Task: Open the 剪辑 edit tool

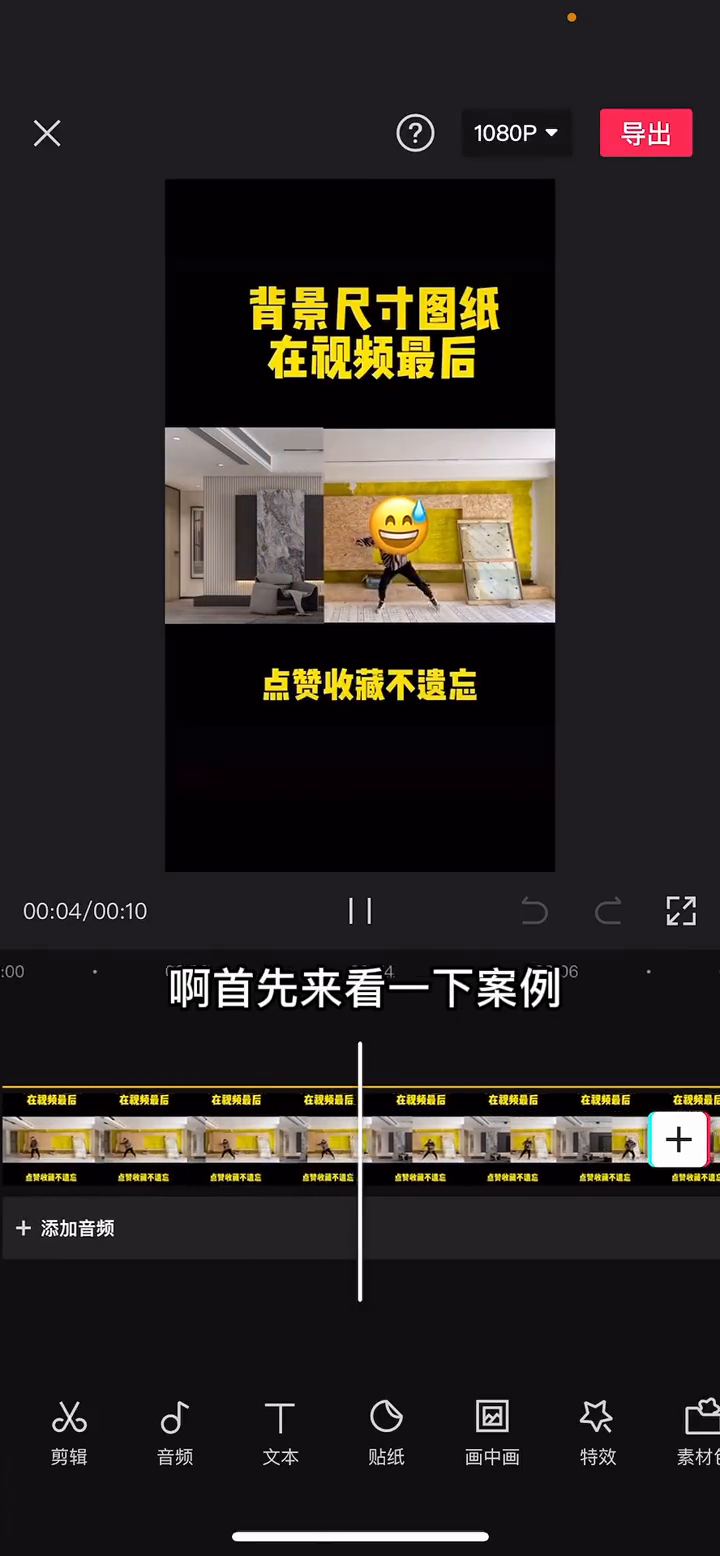Action: [x=69, y=1432]
